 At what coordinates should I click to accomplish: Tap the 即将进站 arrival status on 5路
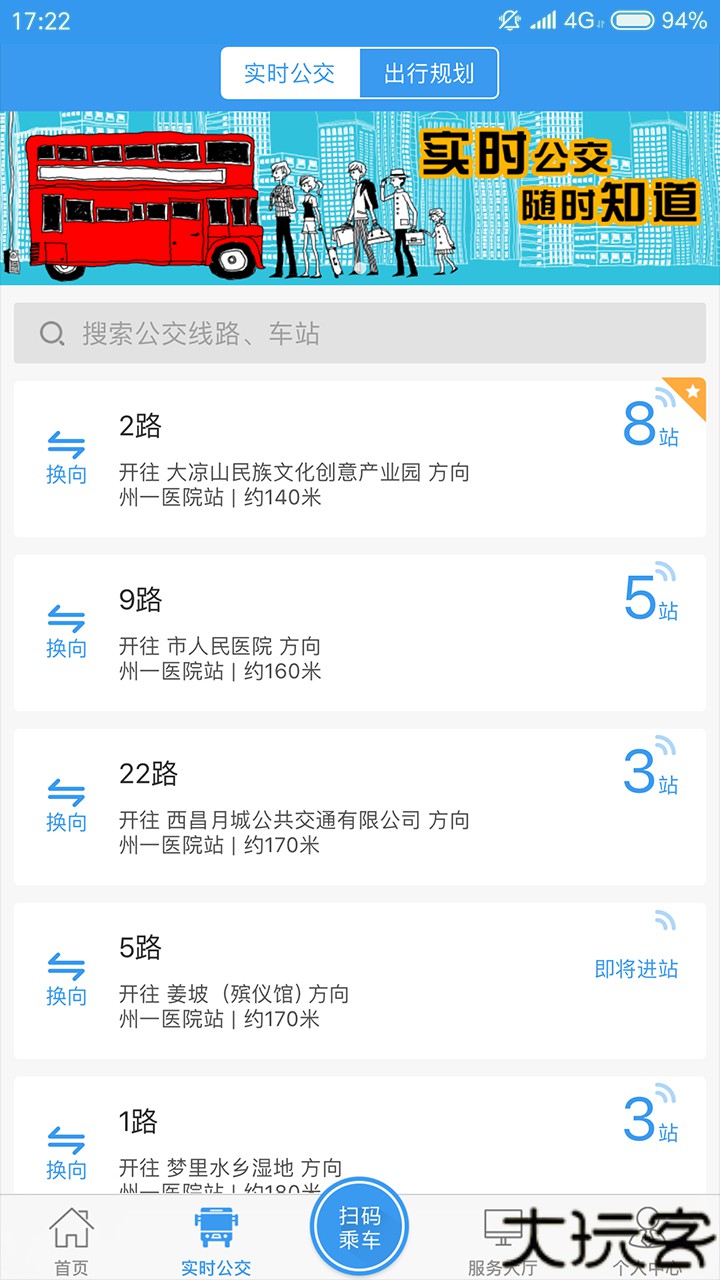click(638, 969)
